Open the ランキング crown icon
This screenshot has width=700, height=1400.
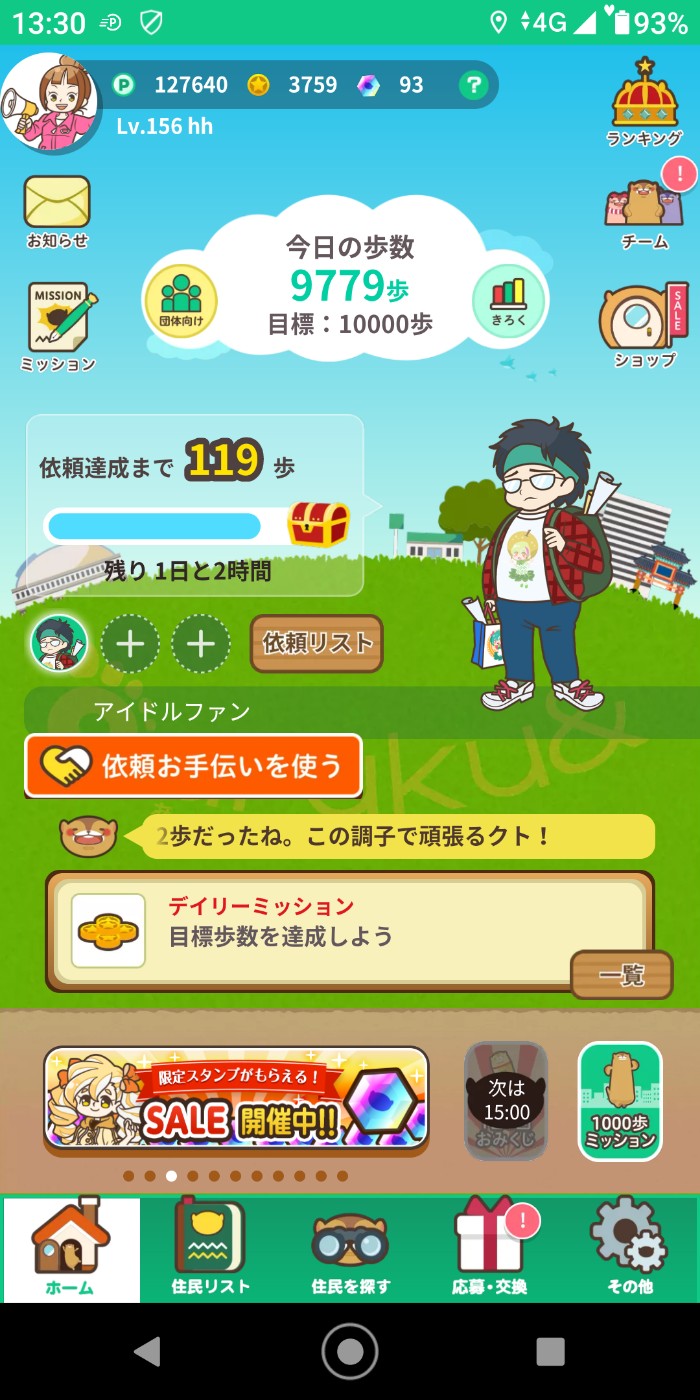645,102
